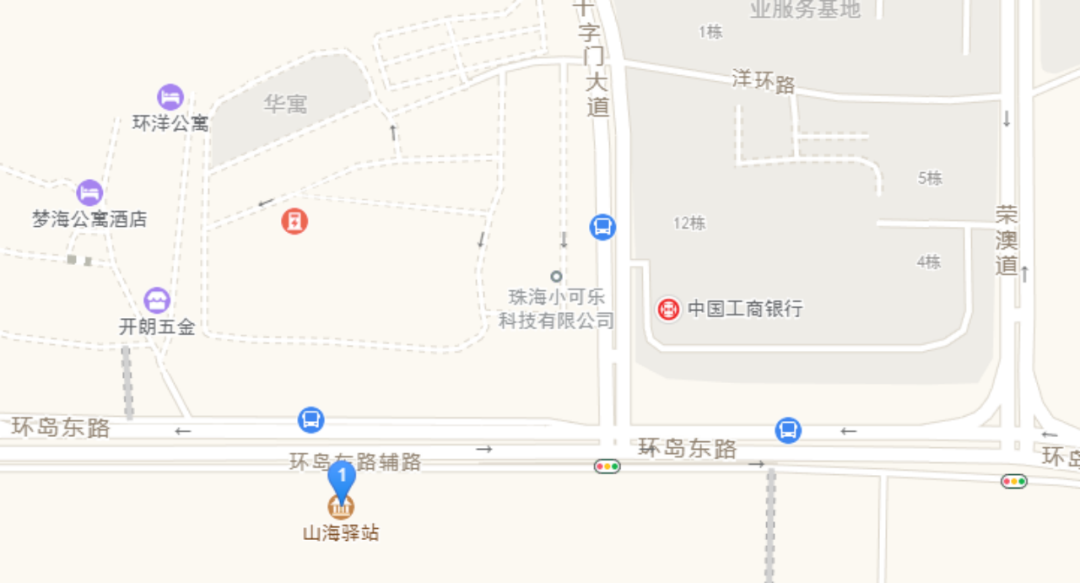Select the 中国工商银行 bank marker
1080x583 pixels.
click(668, 309)
